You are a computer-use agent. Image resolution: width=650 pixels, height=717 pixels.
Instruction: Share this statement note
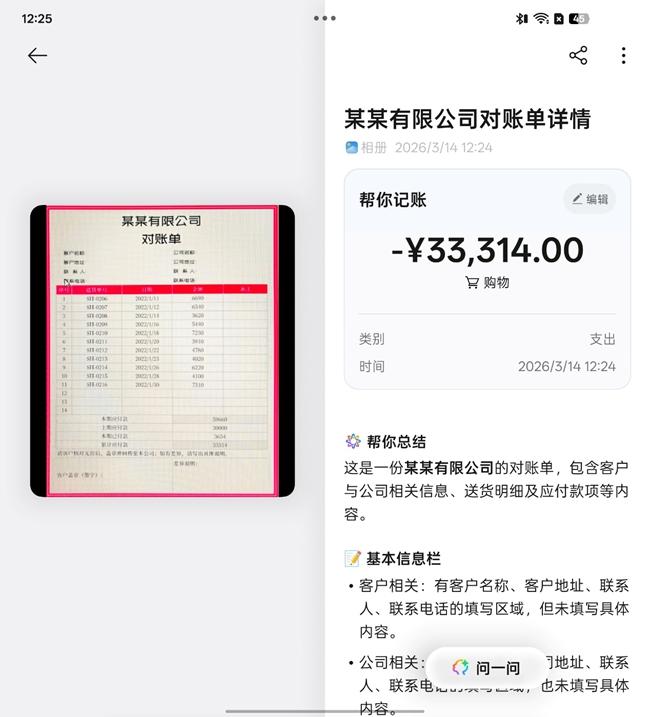(578, 56)
